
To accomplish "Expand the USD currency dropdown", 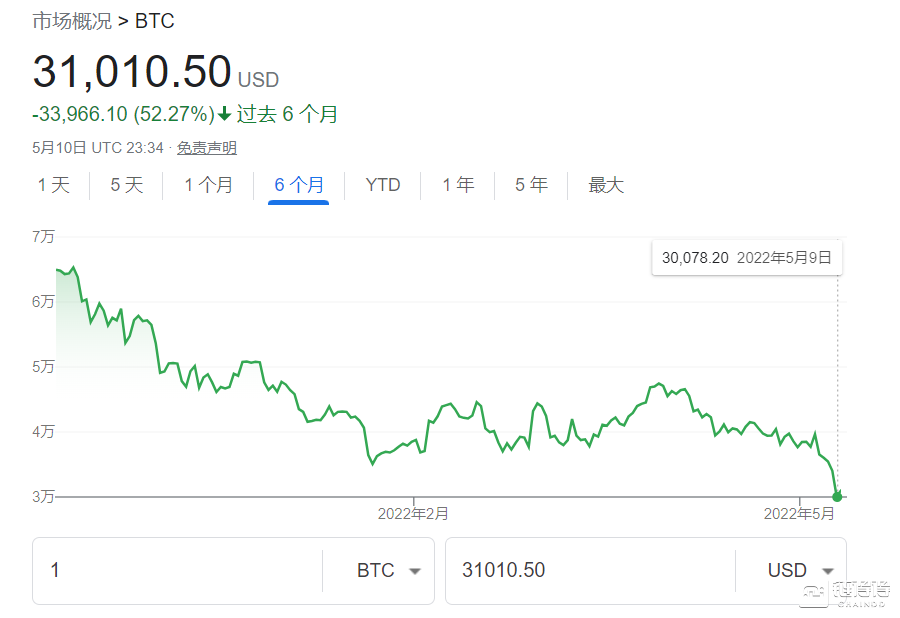I will click(x=800, y=571).
